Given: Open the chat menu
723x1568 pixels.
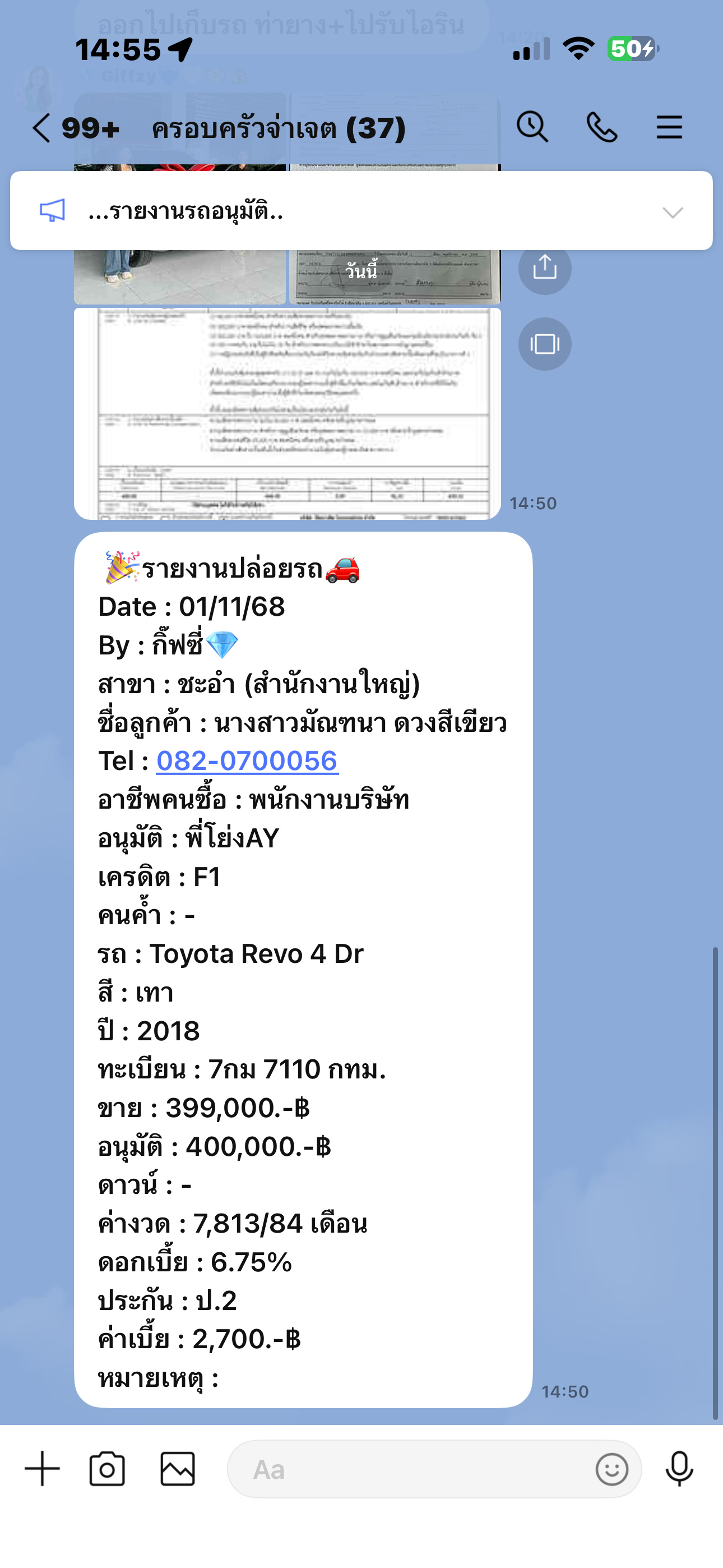Looking at the screenshot, I should pos(669,127).
